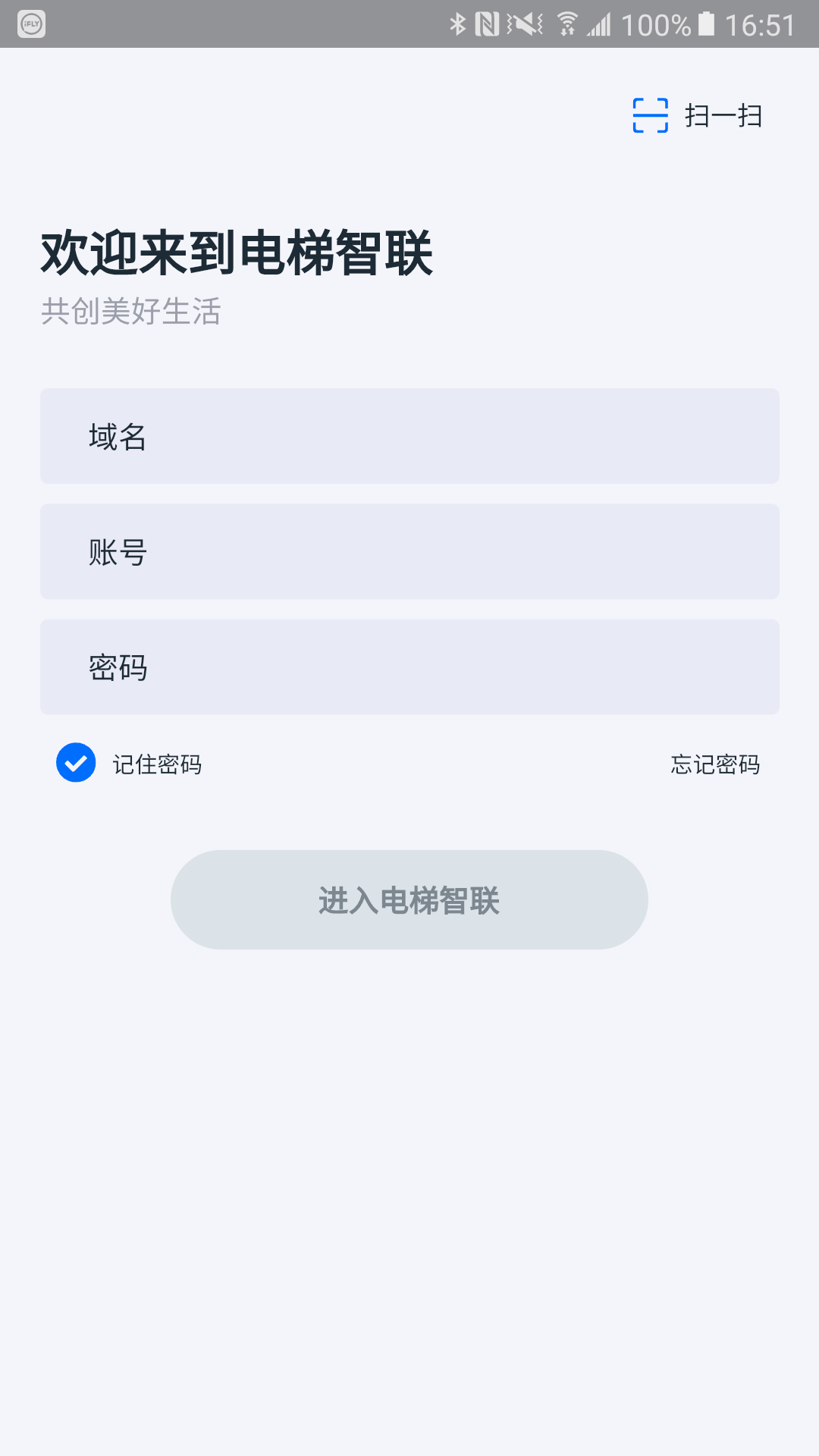Click inside the 账号 account field
The image size is (819, 1456).
tap(409, 551)
